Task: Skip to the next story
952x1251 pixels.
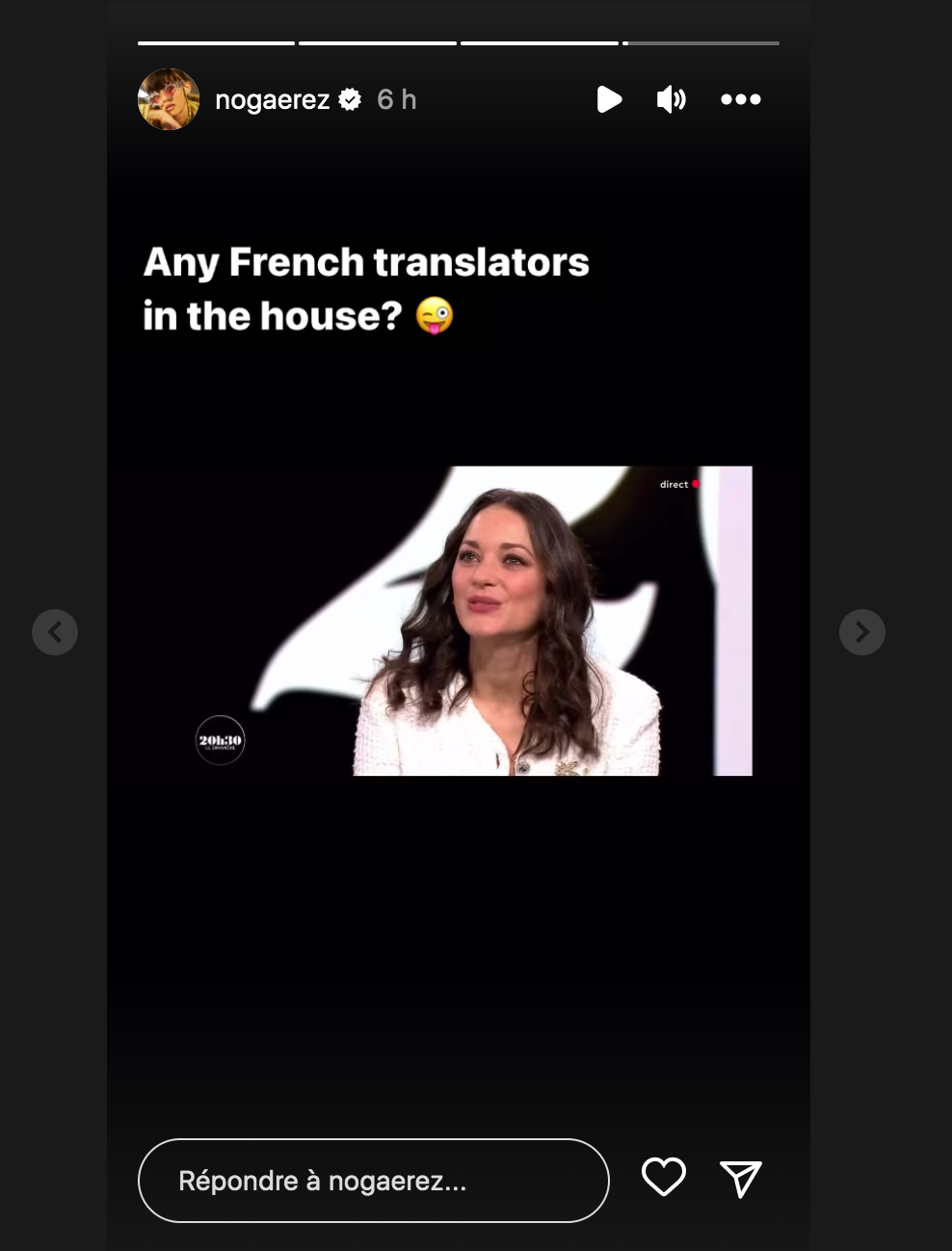Action: click(861, 632)
